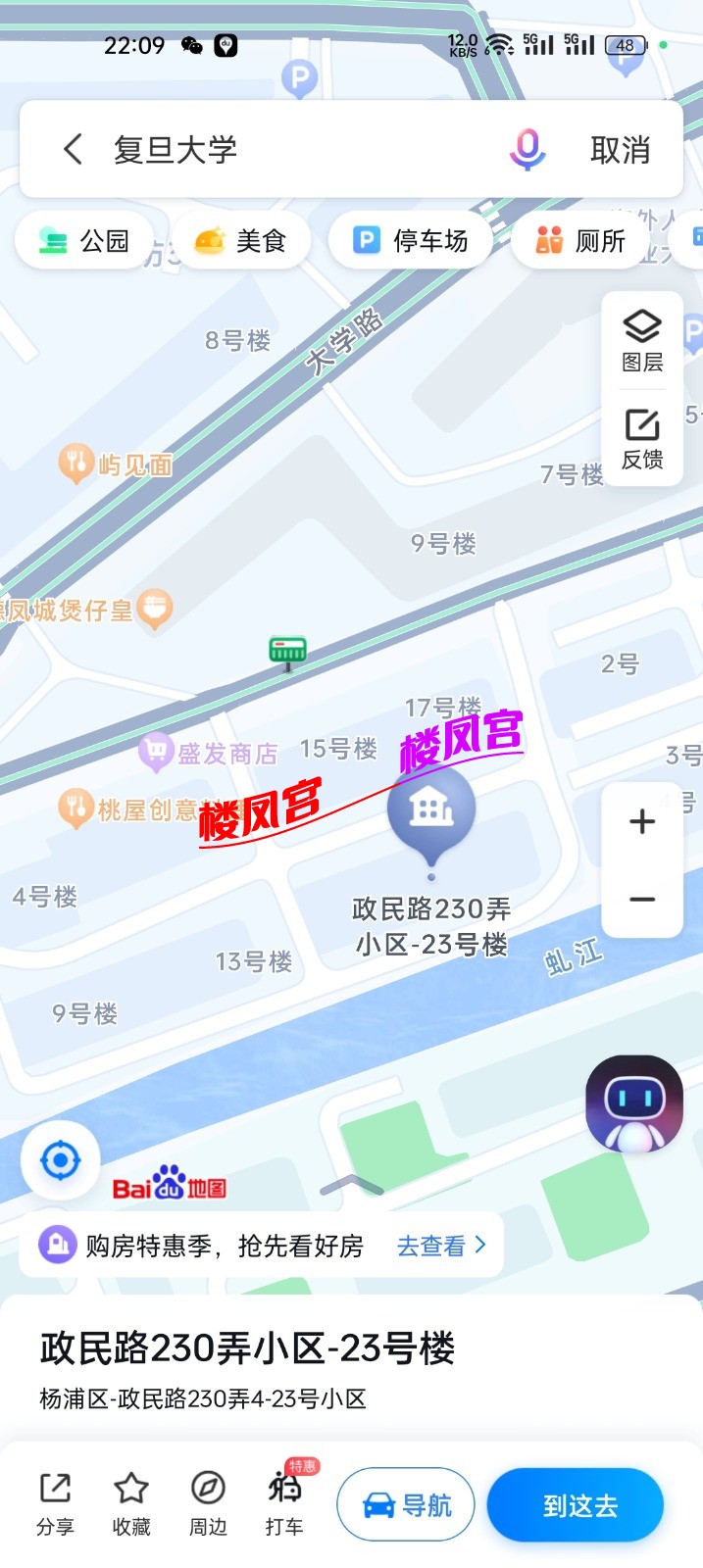The image size is (703, 1568).
Task: Start navigation with 导航 button
Action: pos(406,1505)
